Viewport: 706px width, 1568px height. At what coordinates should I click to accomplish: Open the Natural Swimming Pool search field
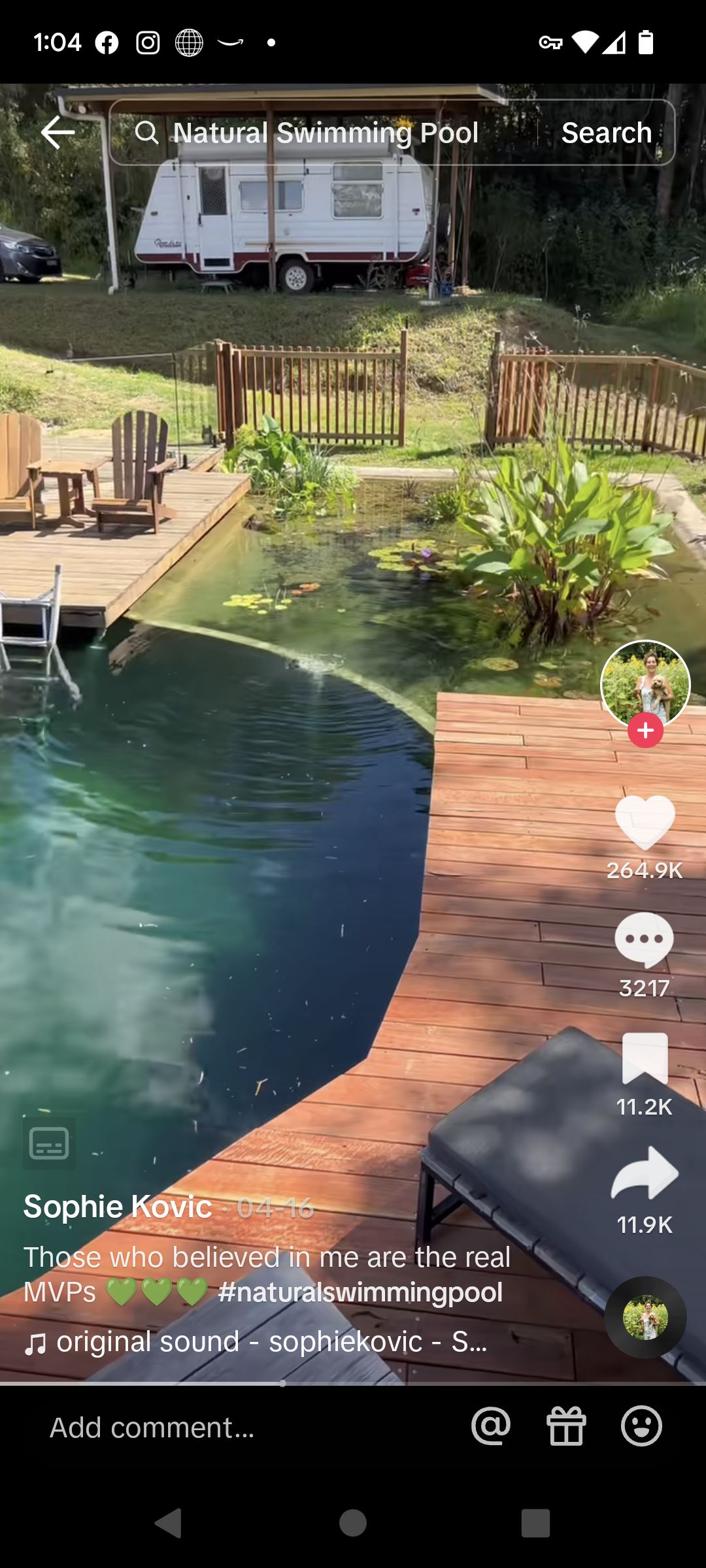323,133
